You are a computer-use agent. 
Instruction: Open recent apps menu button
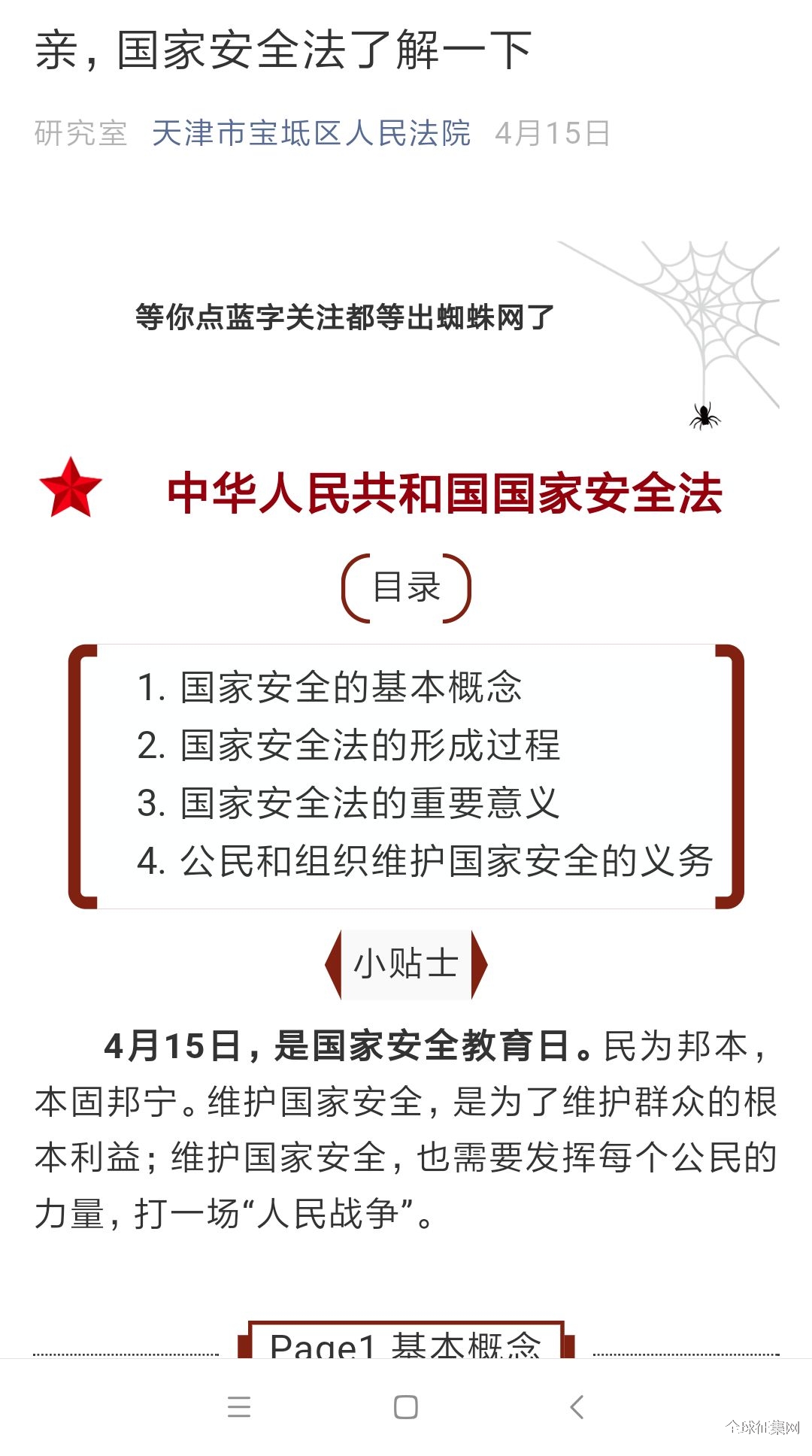239,1406
